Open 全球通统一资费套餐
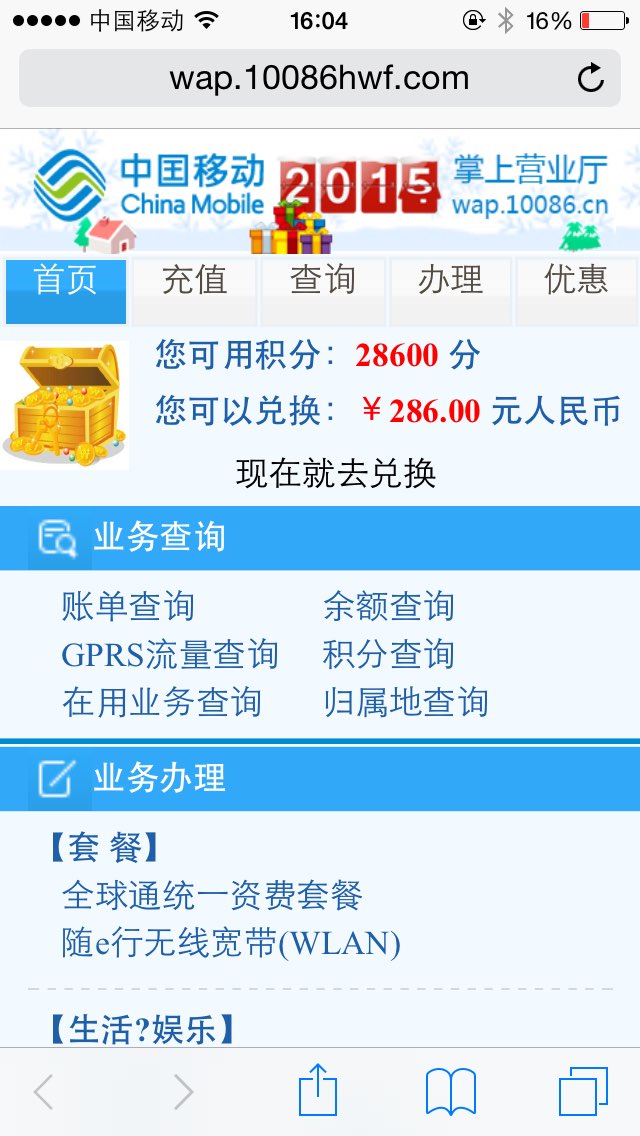 coord(212,895)
